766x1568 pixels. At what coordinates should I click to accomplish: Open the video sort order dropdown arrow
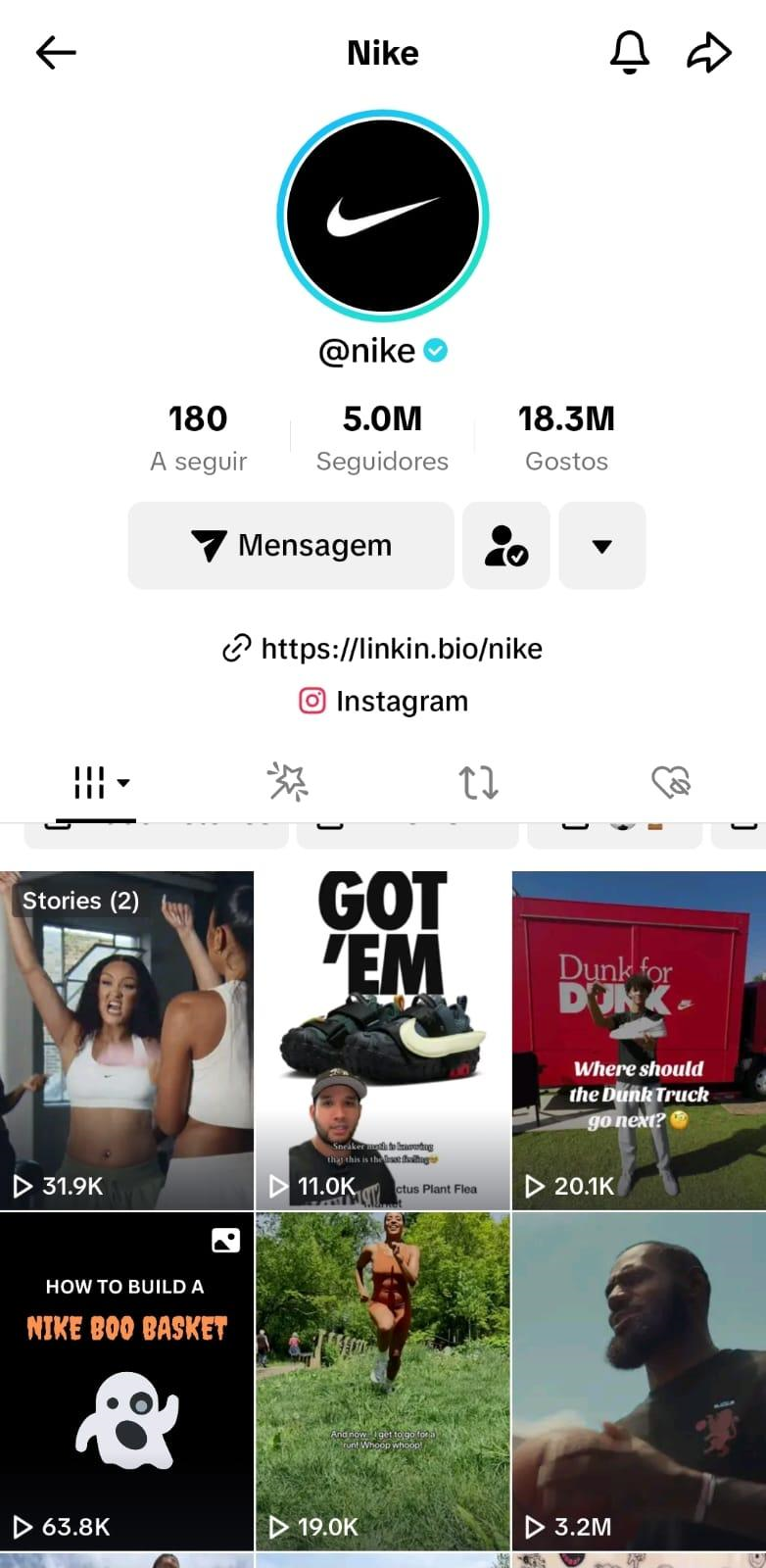pyautogui.click(x=123, y=784)
